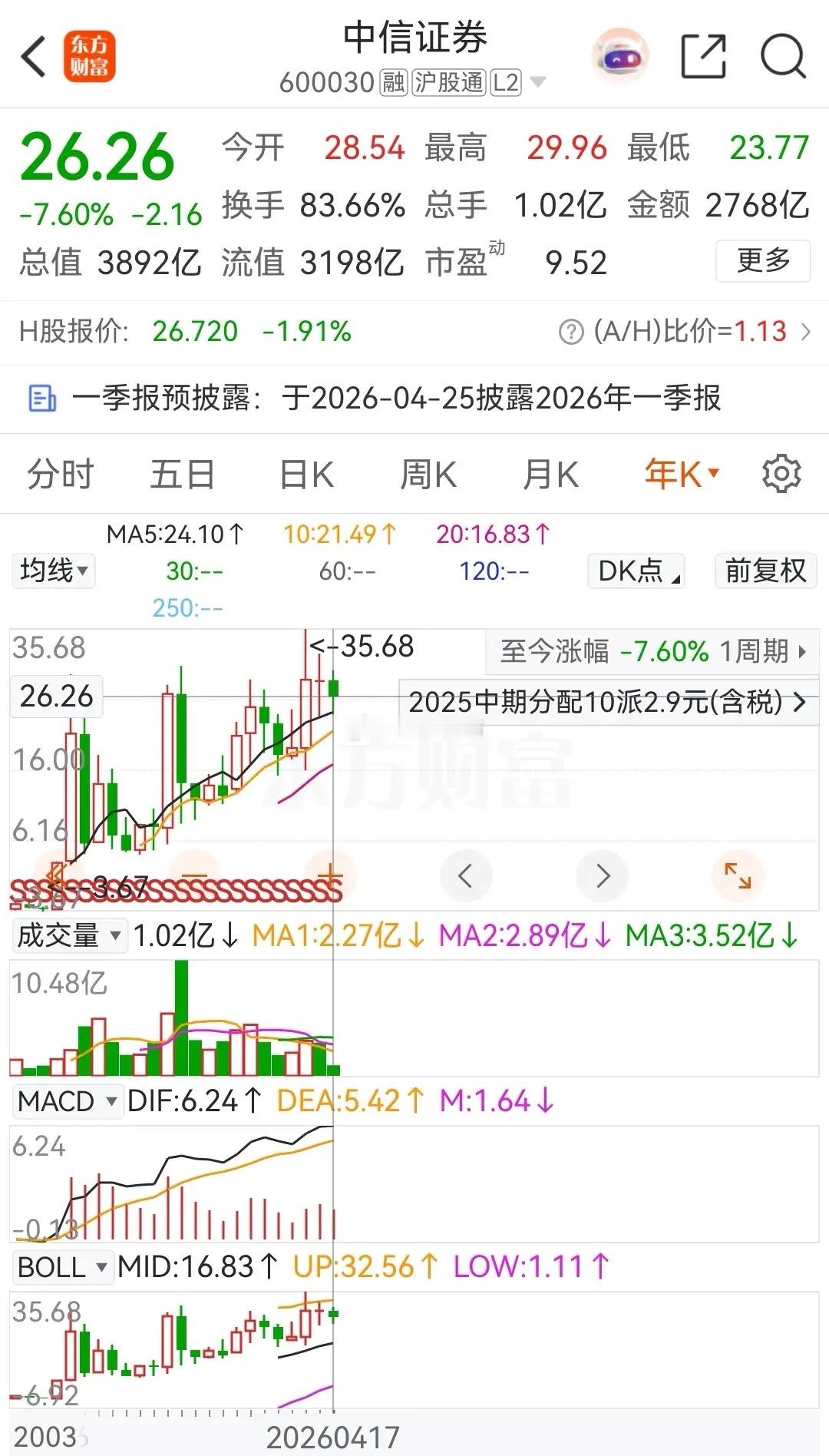Open the search magnifier
This screenshot has width=829, height=1456.
coord(783,56)
